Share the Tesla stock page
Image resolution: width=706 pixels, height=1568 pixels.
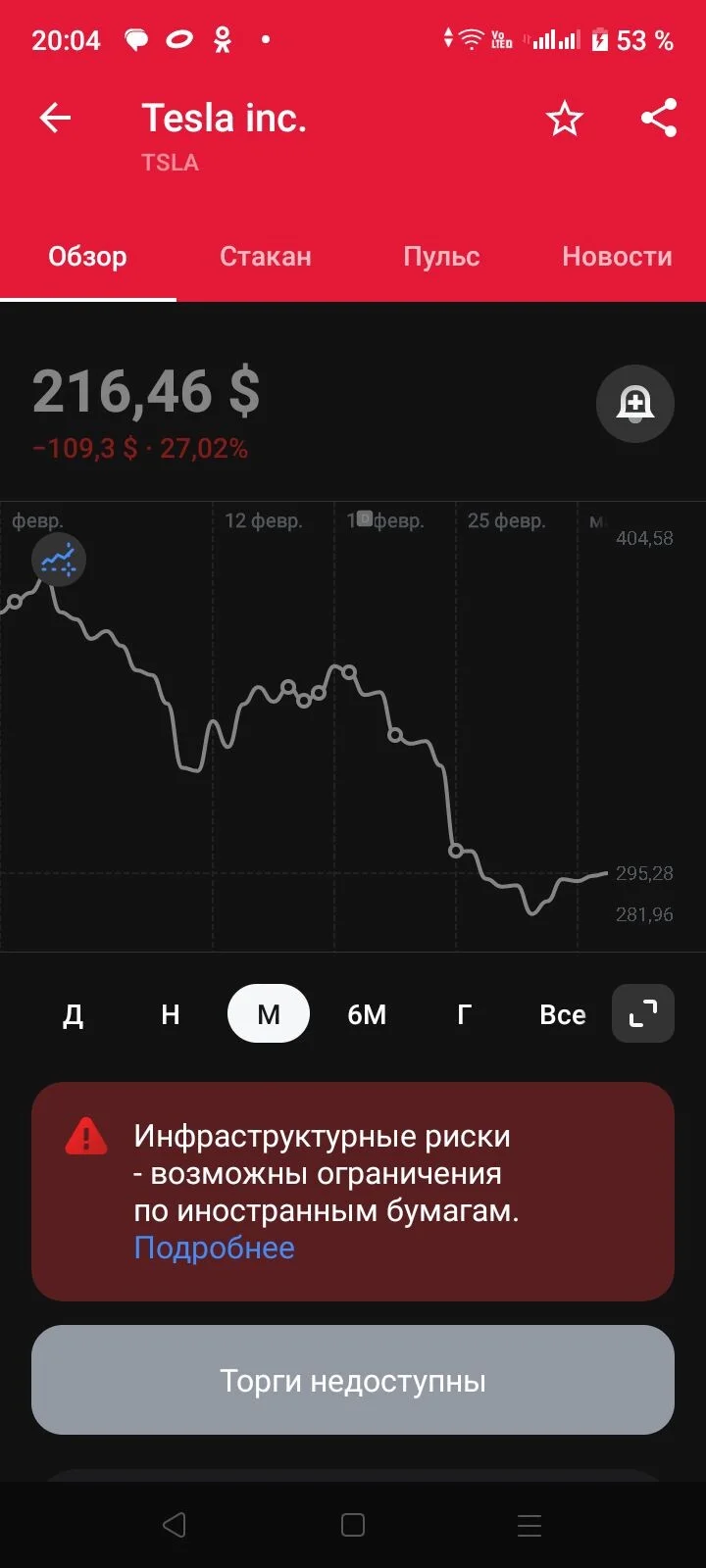[x=659, y=119]
